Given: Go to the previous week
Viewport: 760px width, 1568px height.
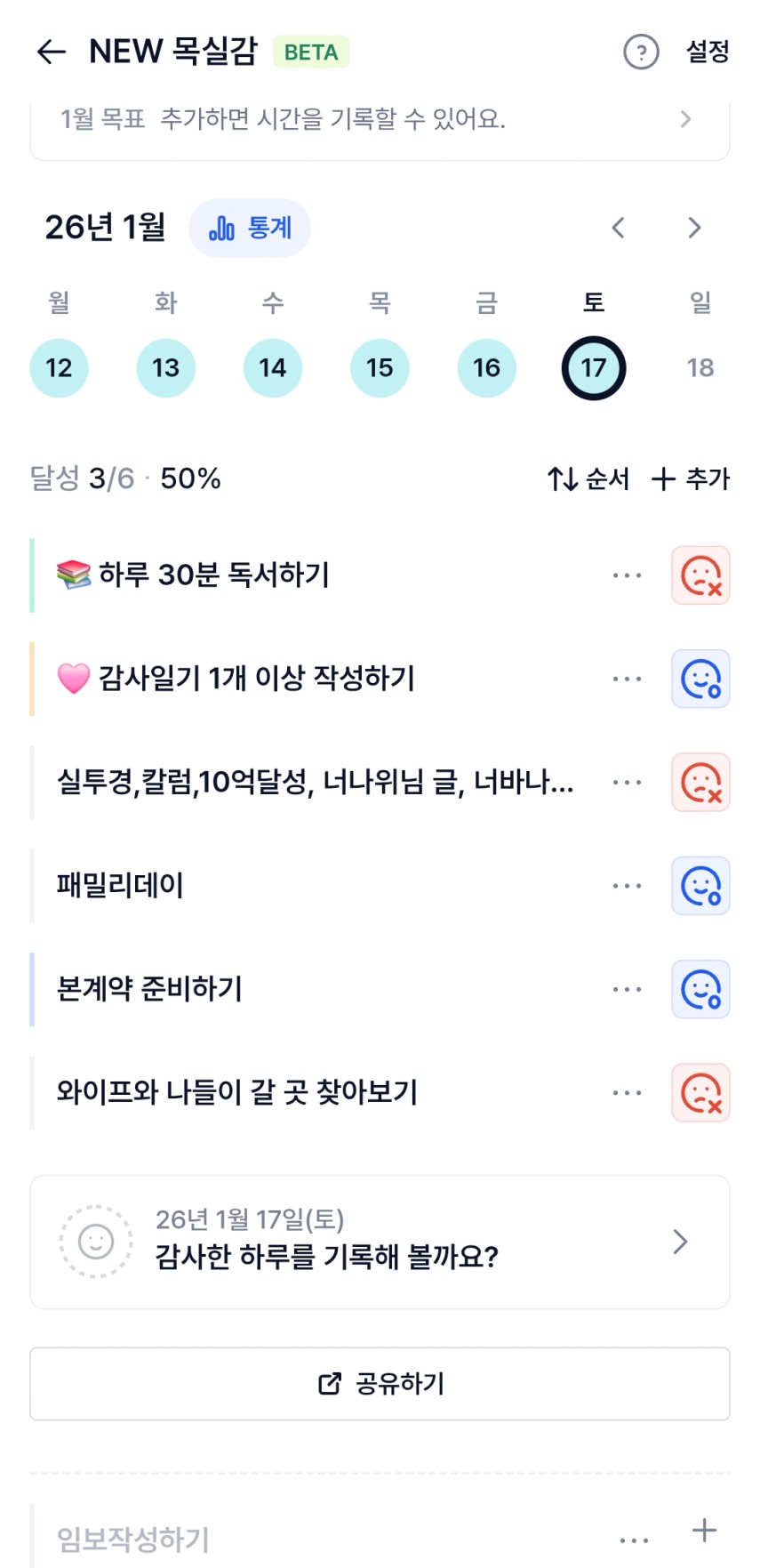Looking at the screenshot, I should pos(619,228).
